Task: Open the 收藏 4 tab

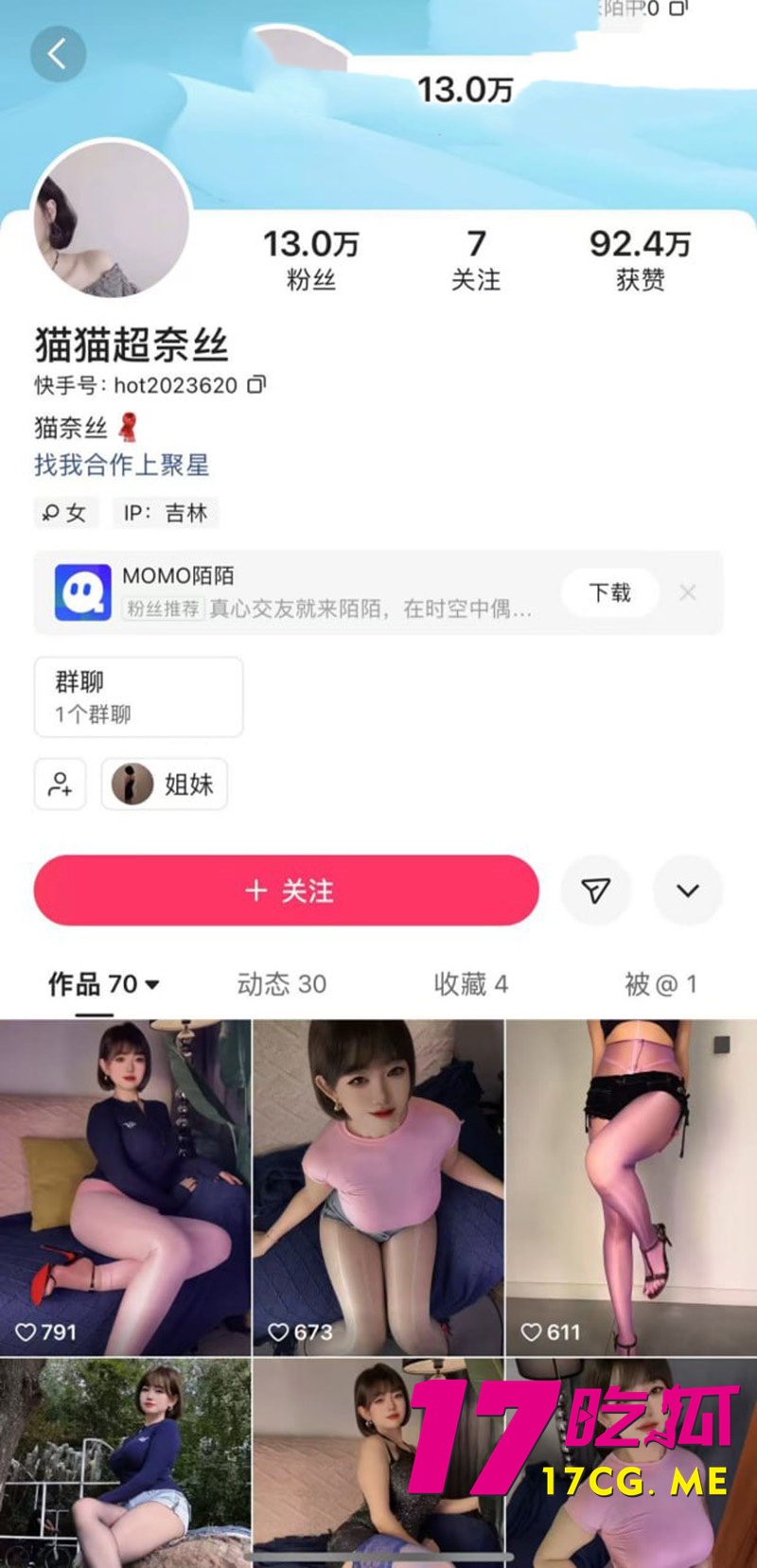Action: click(470, 984)
